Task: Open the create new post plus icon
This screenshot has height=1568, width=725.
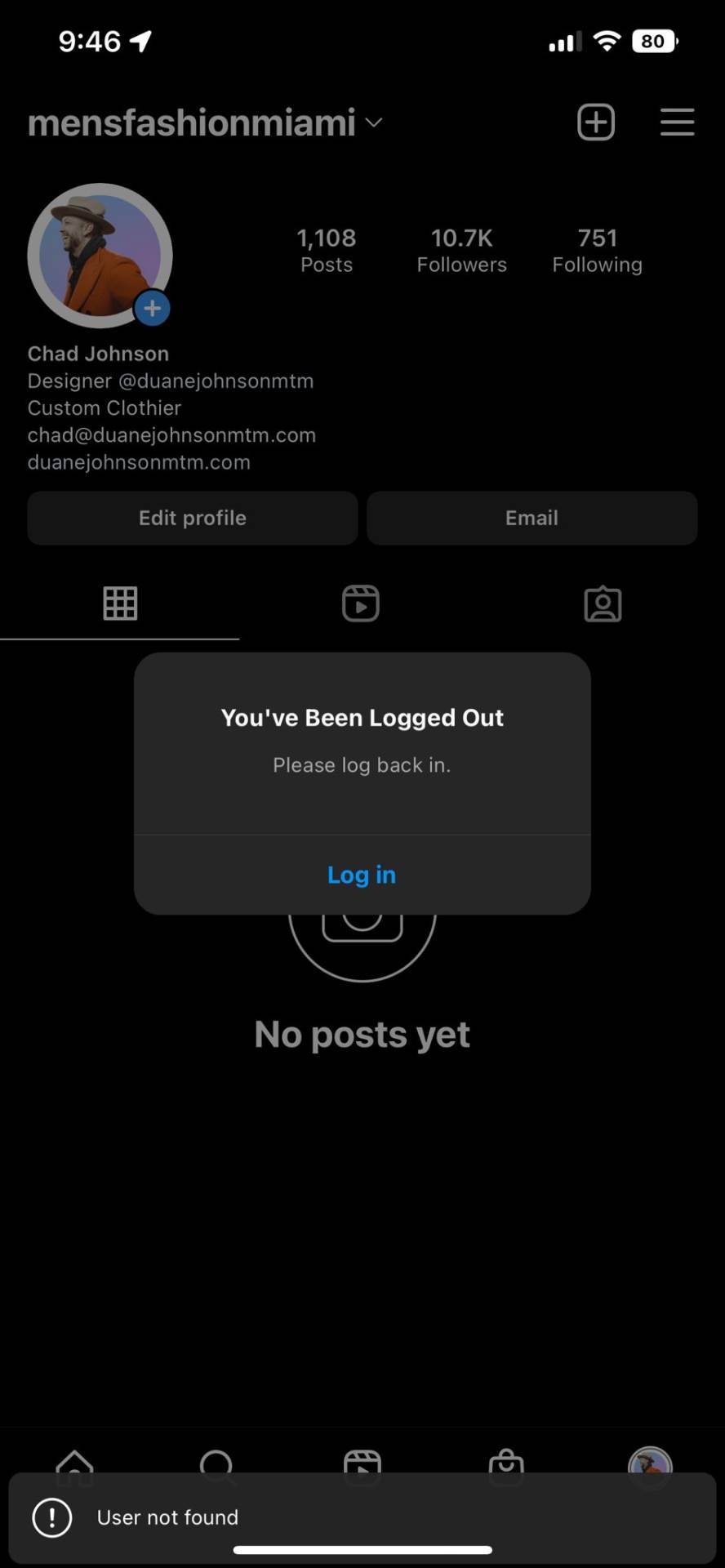Action: 596,122
